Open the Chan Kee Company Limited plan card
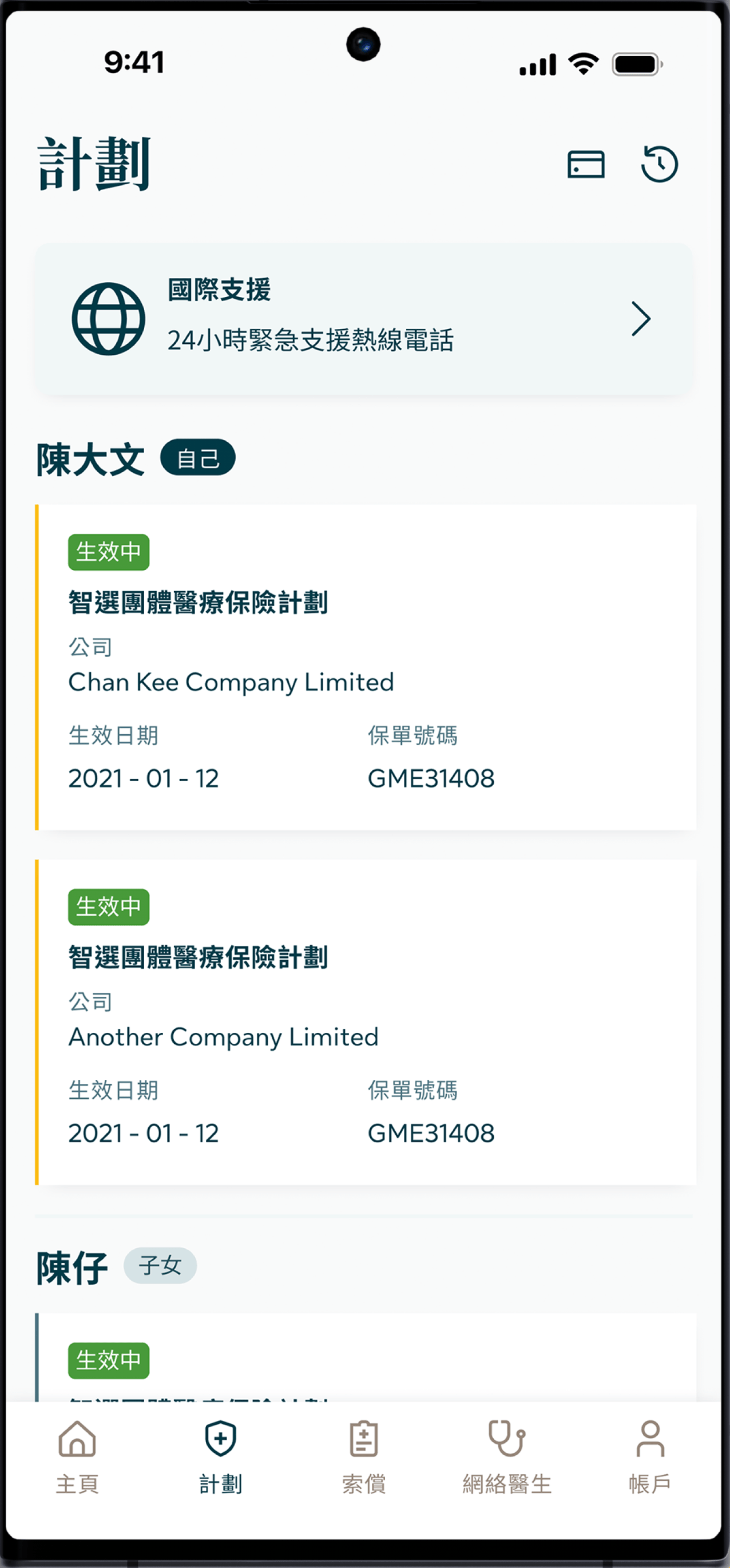The width and height of the screenshot is (730, 1568). (x=365, y=667)
